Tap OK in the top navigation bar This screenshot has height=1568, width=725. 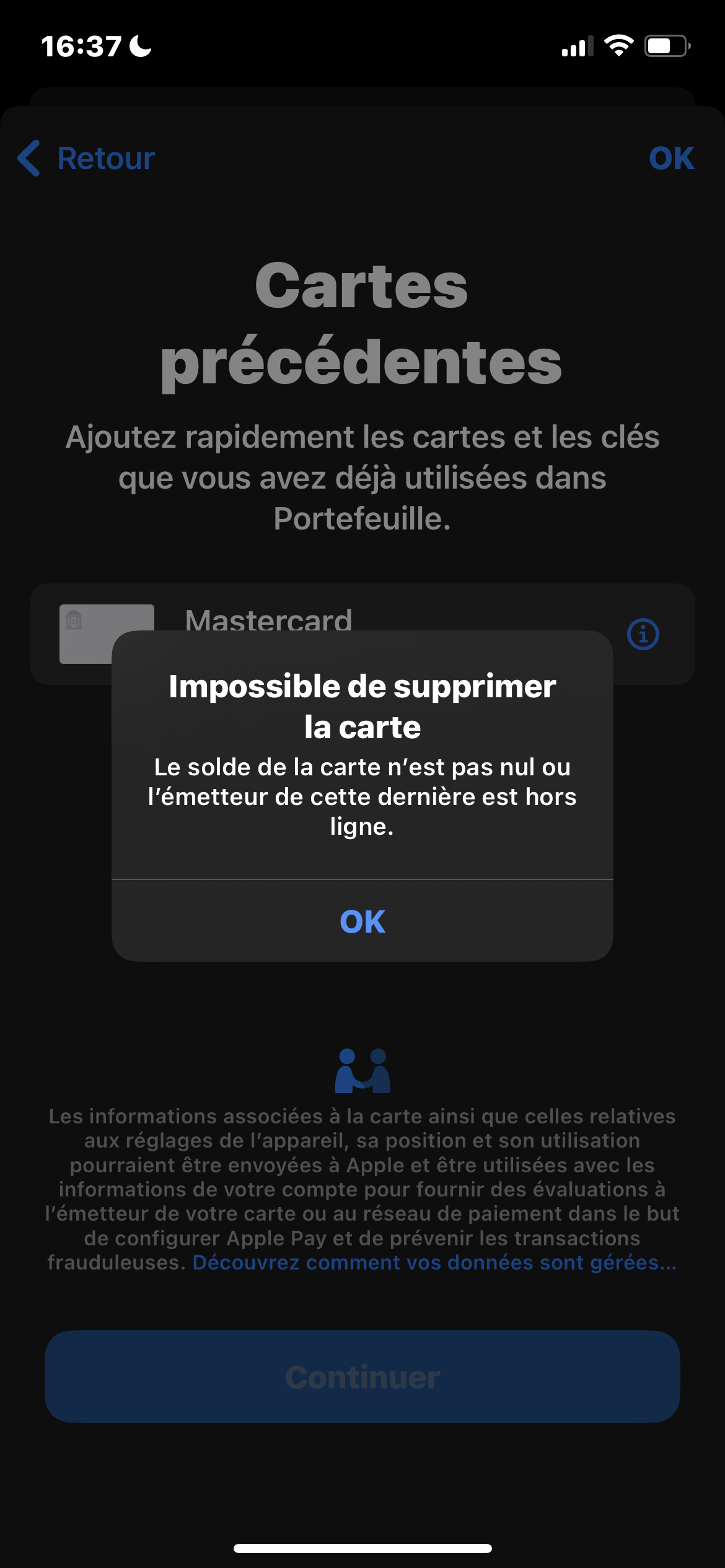coord(671,159)
